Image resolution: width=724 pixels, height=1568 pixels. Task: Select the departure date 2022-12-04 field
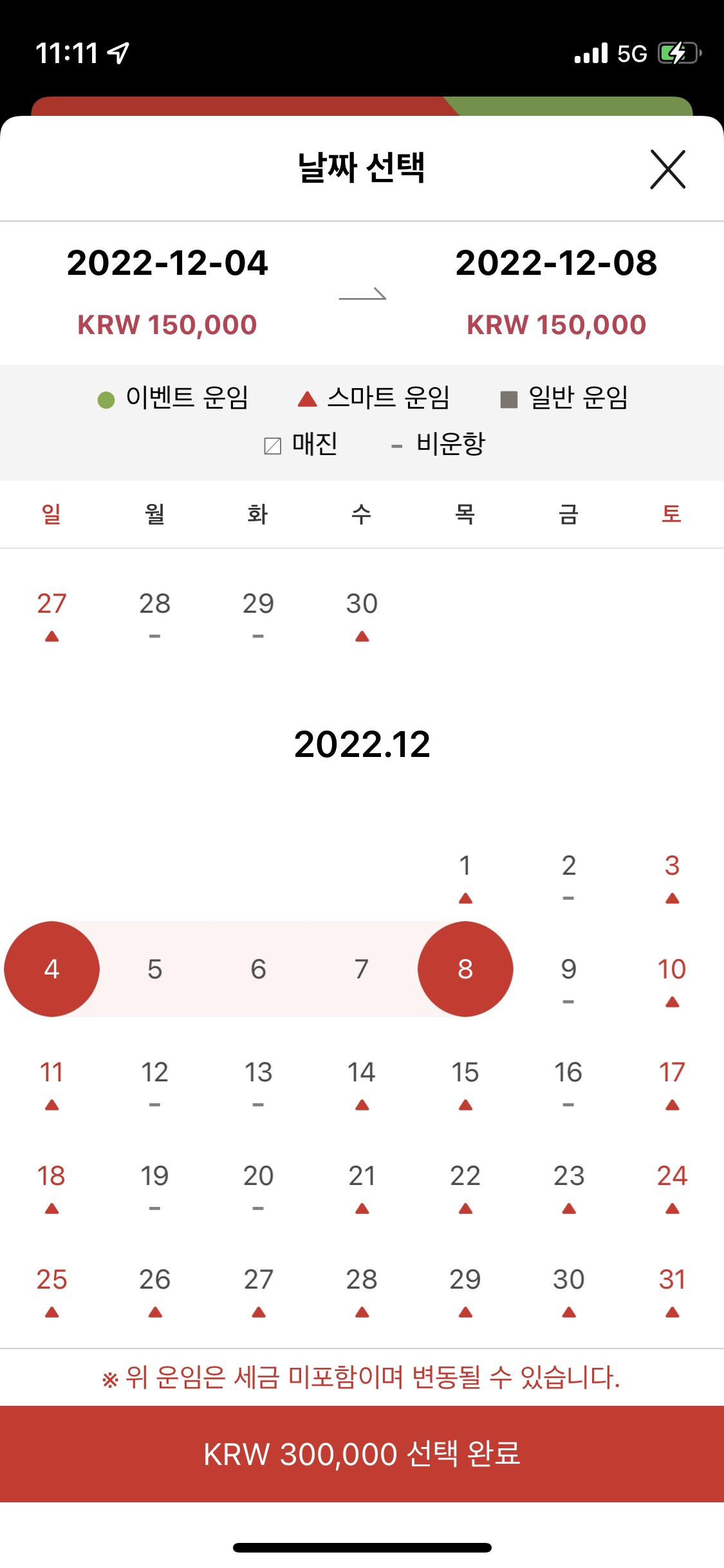tap(167, 293)
